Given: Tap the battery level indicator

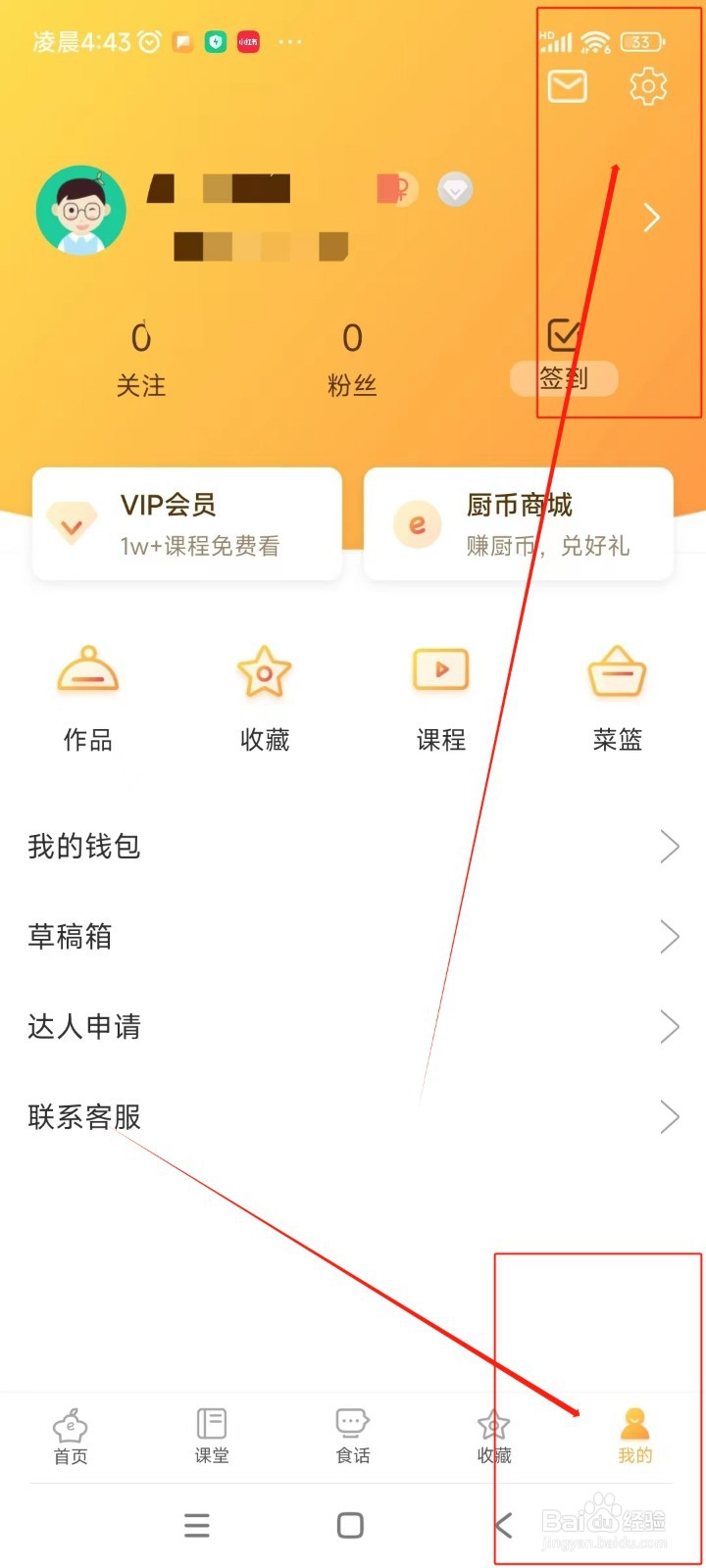Looking at the screenshot, I should point(642,42).
